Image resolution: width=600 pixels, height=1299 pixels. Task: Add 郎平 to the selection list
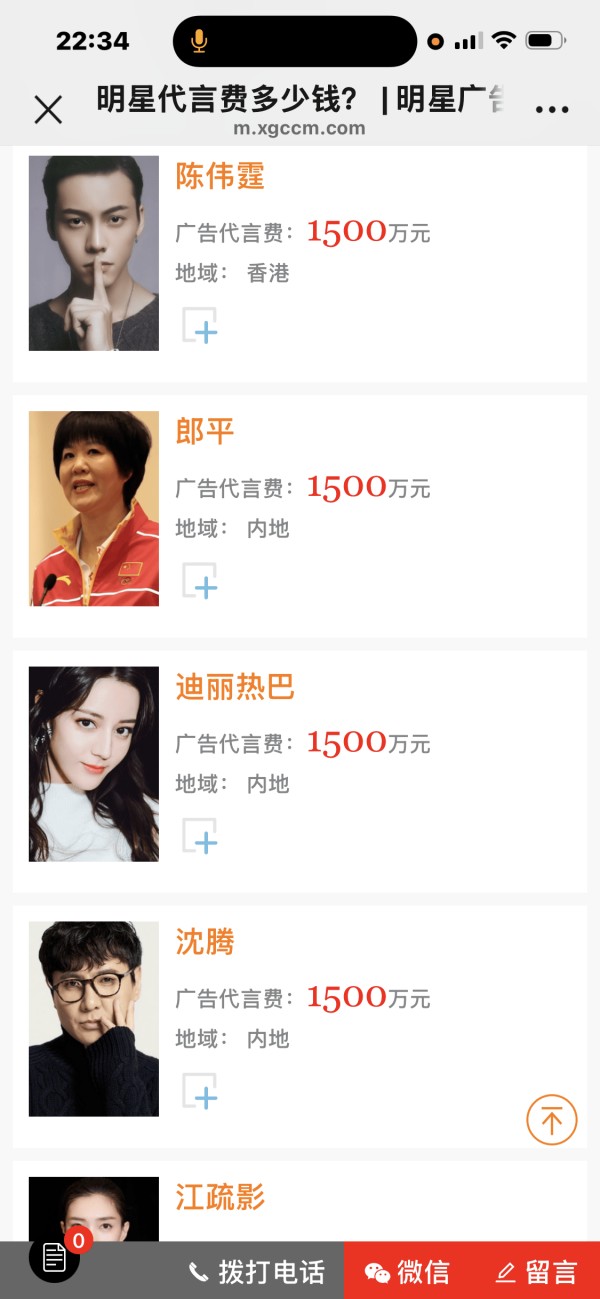coord(200,581)
